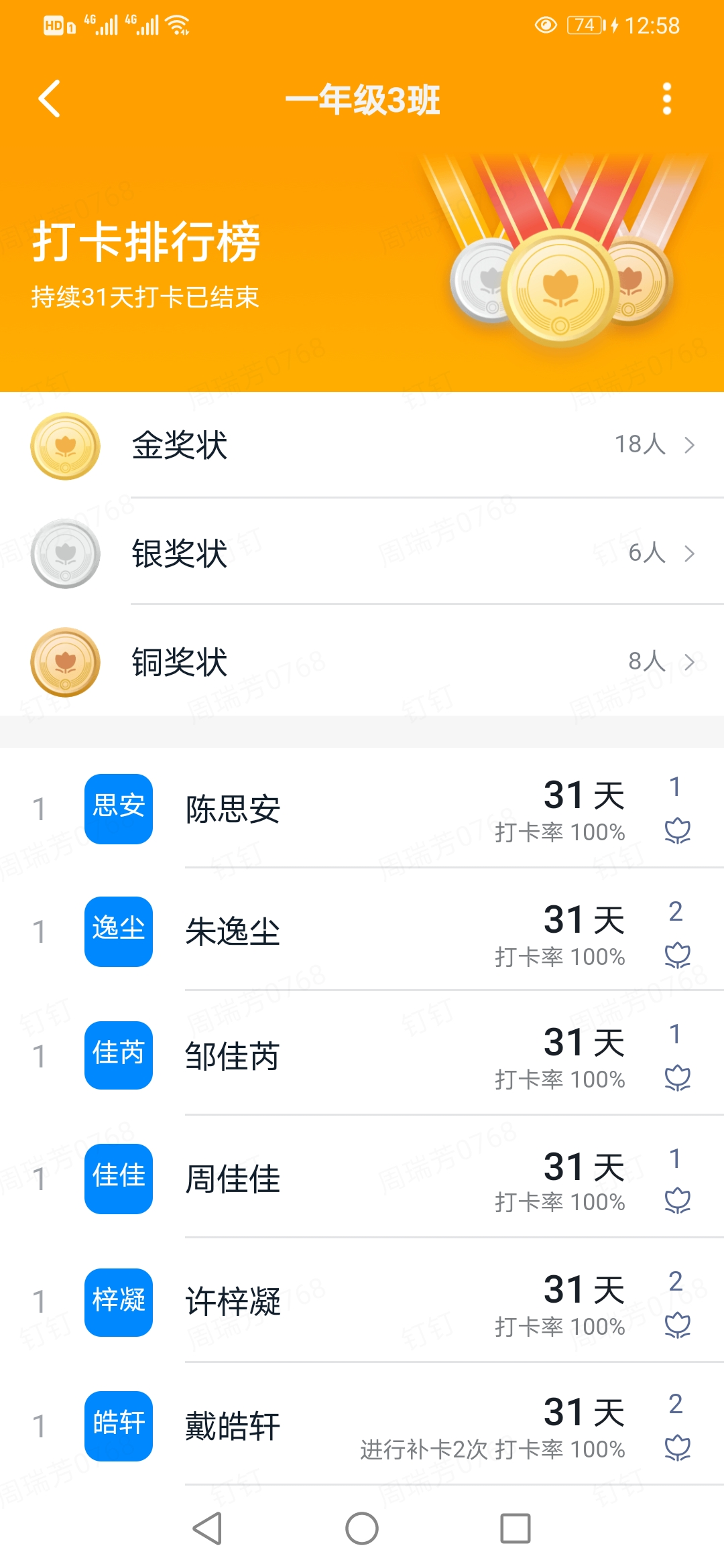Go back from 一年级3班 page

point(50,99)
